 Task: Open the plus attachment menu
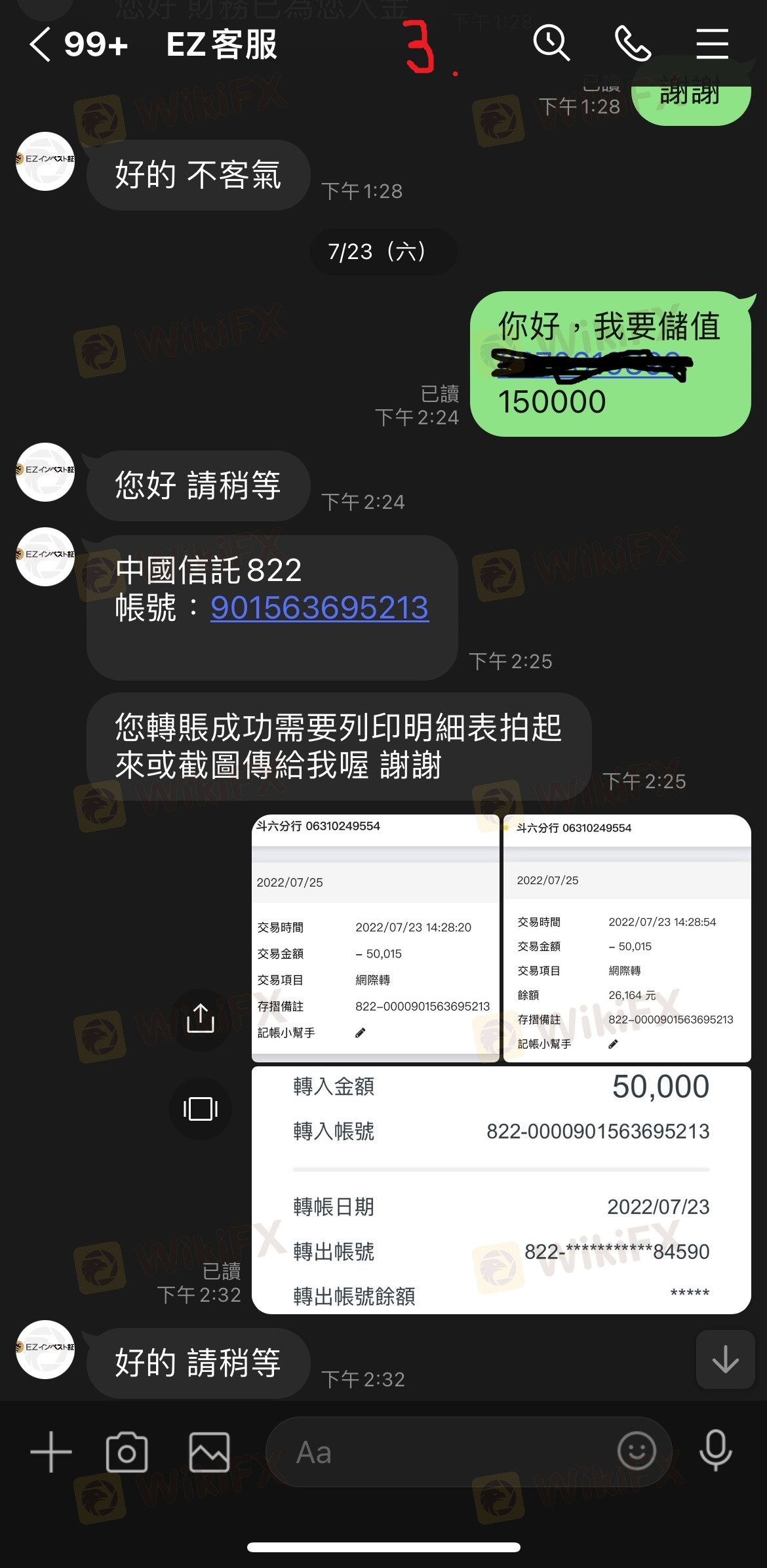point(51,1451)
